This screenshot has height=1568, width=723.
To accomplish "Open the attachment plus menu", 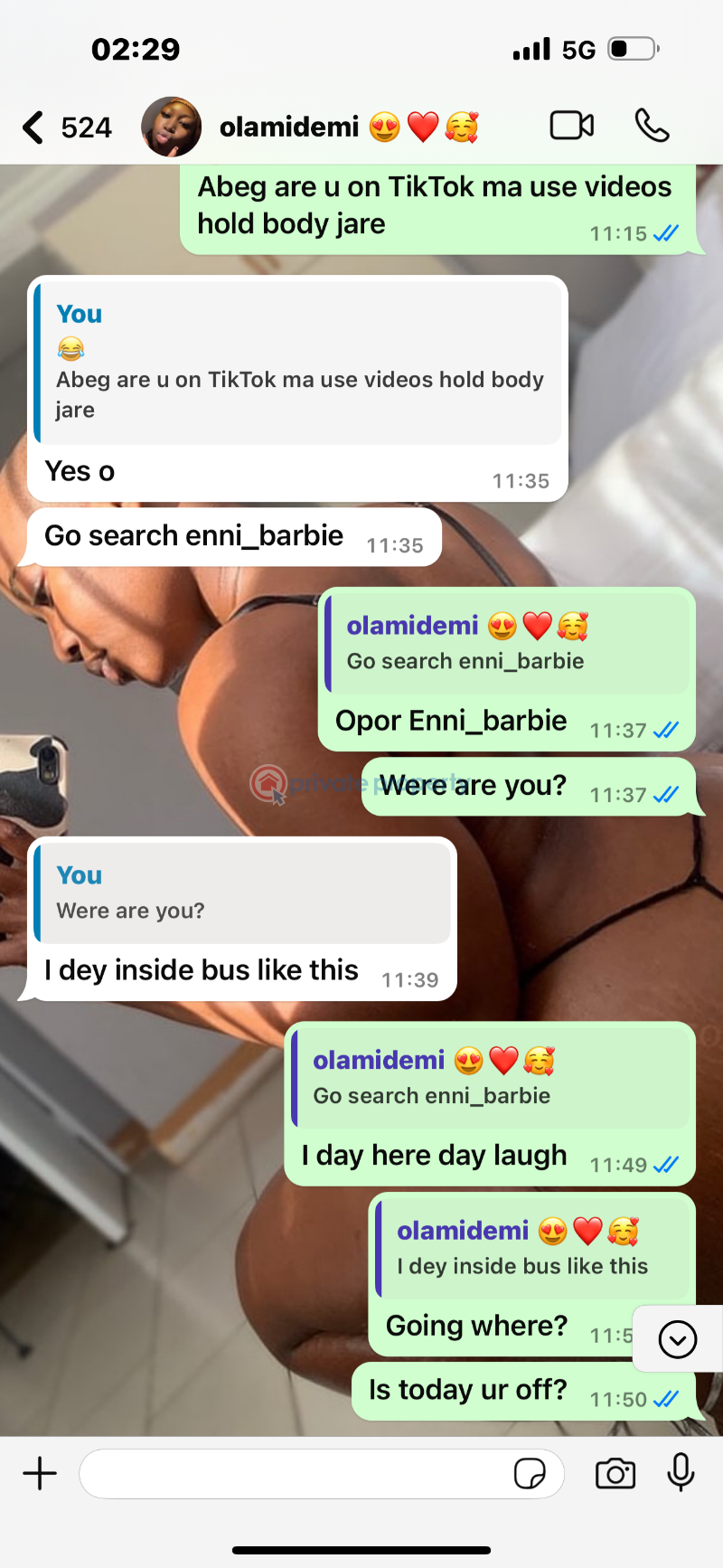I will click(x=40, y=1473).
